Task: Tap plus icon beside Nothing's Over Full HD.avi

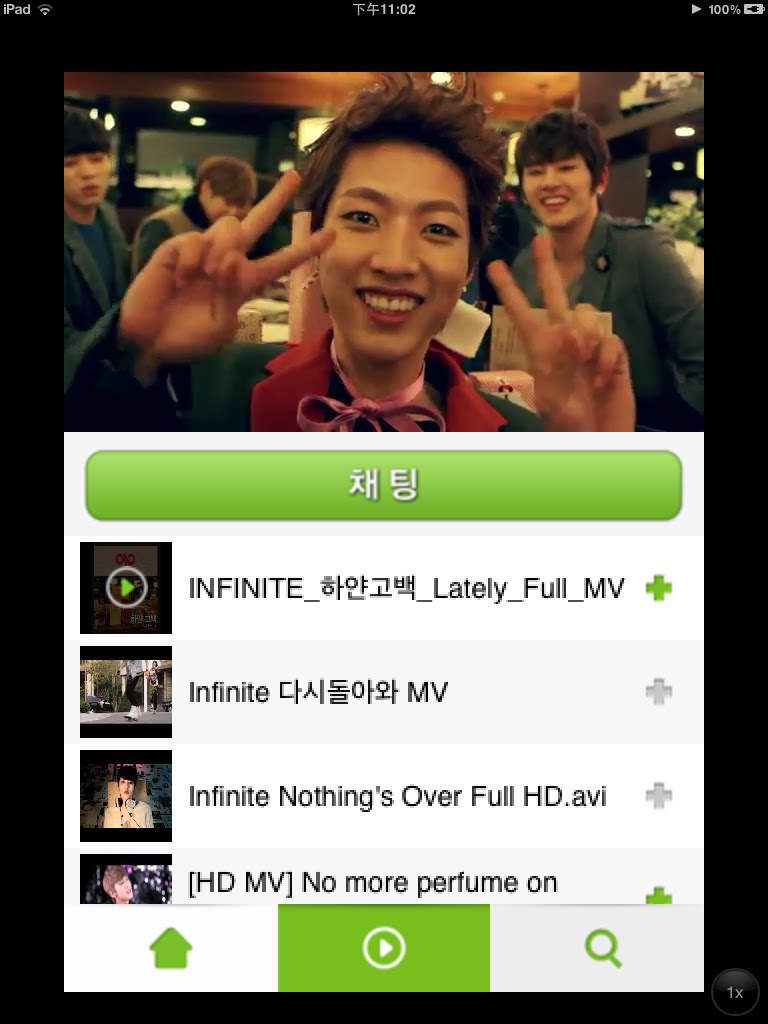Action: pyautogui.click(x=658, y=796)
